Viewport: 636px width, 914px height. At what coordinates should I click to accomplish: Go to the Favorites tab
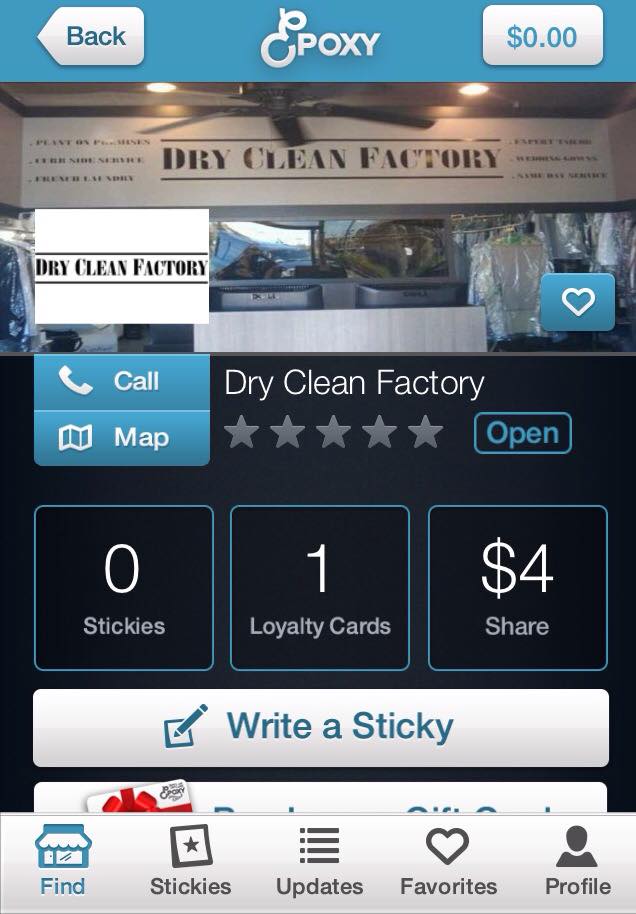(x=448, y=862)
